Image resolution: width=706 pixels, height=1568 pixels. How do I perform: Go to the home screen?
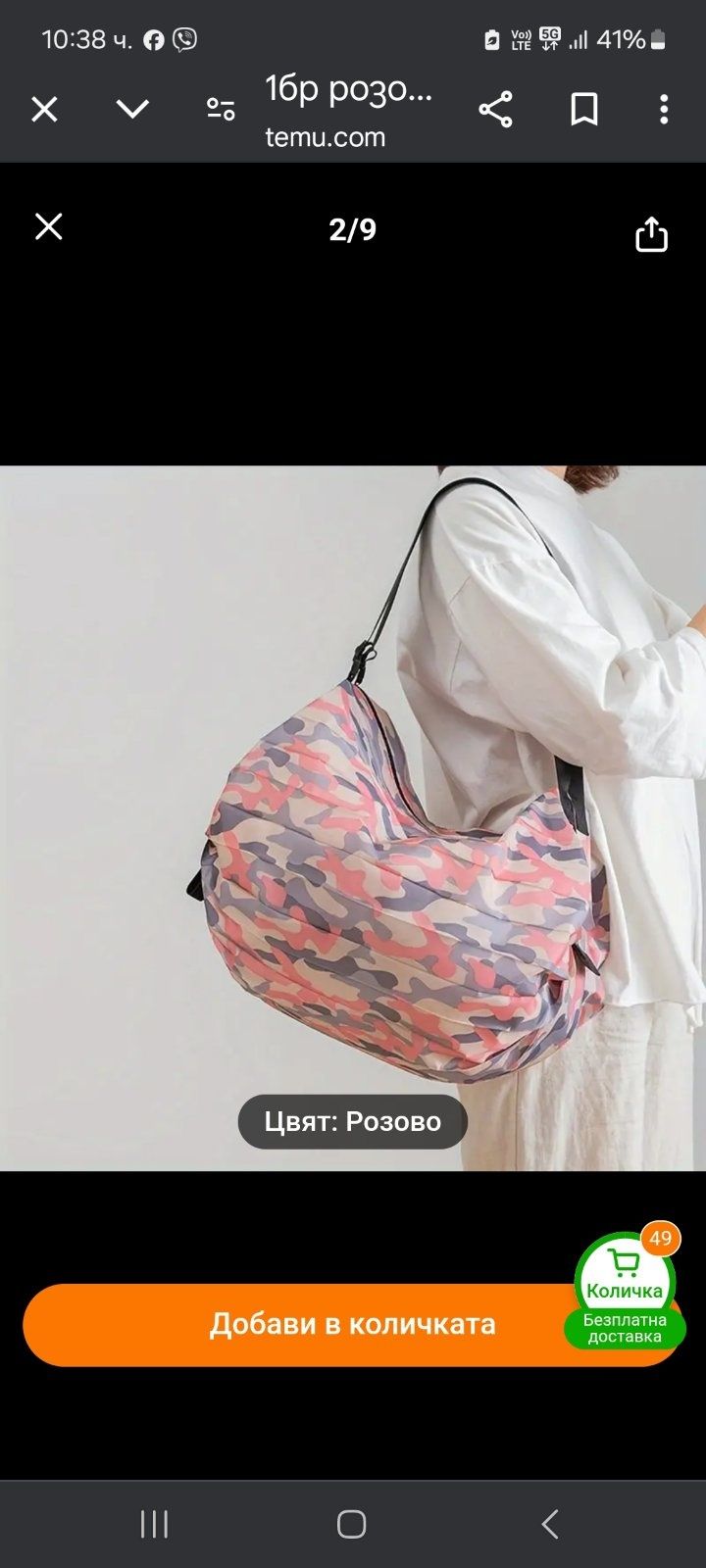352,1524
